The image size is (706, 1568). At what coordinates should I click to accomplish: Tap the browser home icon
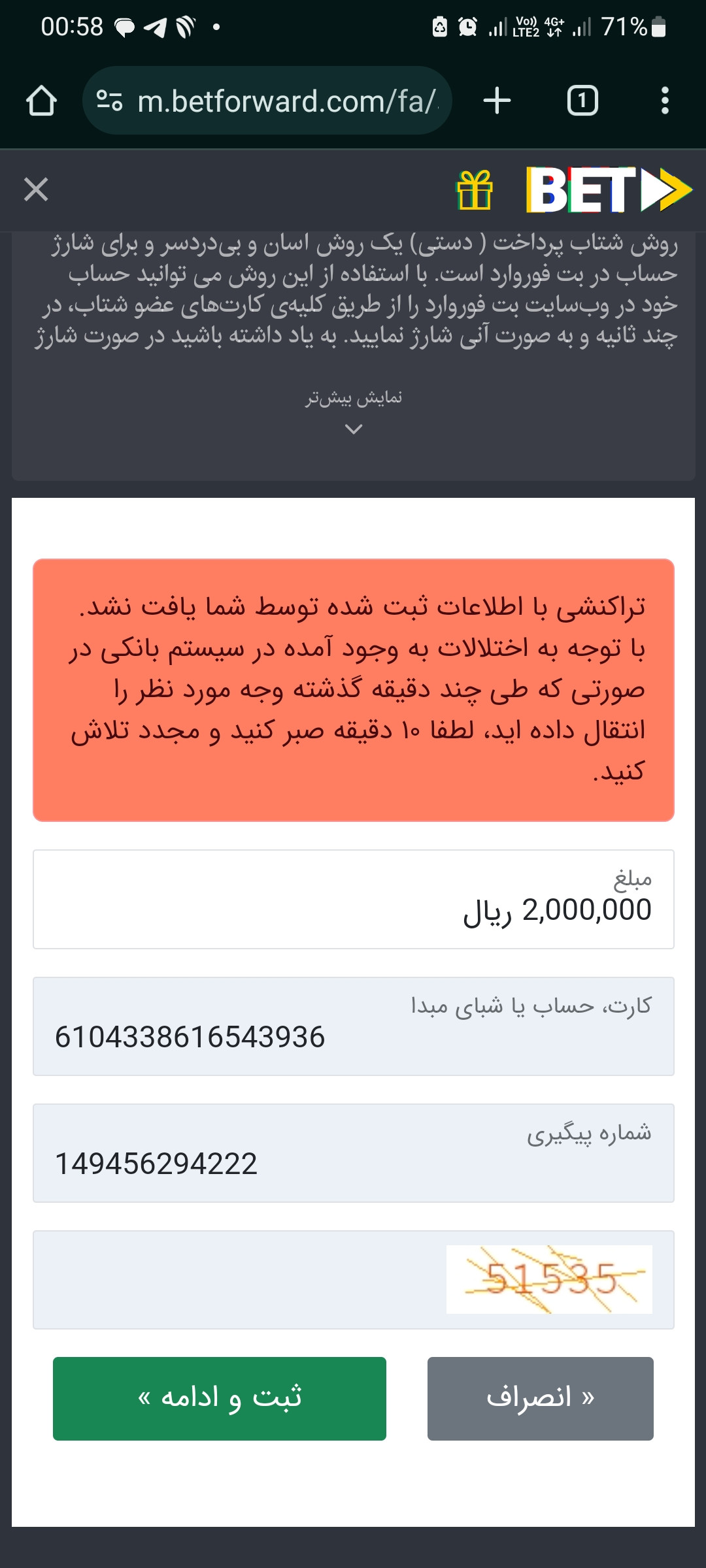point(41,101)
